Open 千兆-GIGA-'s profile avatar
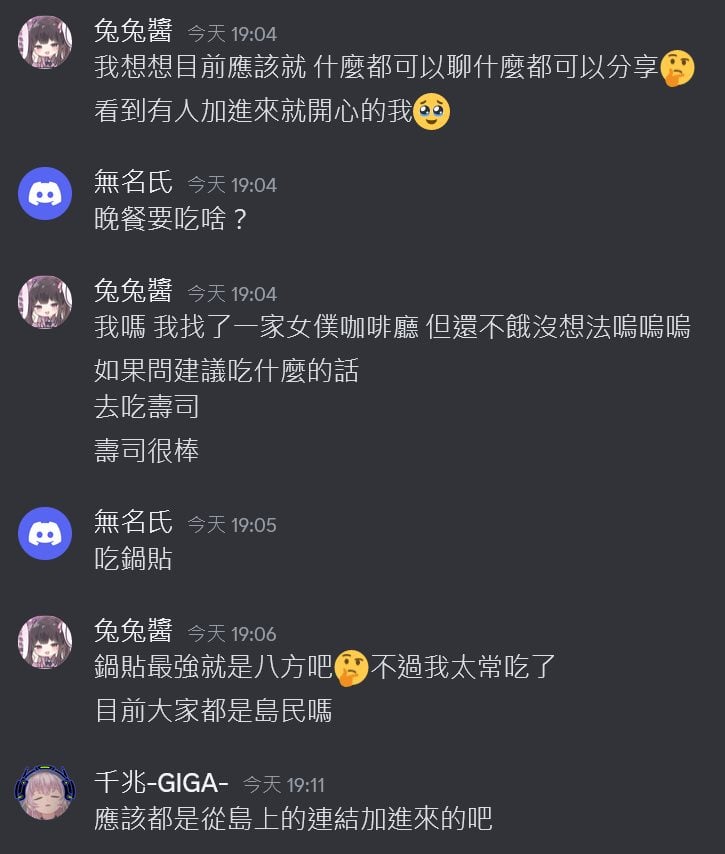This screenshot has height=854, width=725. (x=45, y=793)
